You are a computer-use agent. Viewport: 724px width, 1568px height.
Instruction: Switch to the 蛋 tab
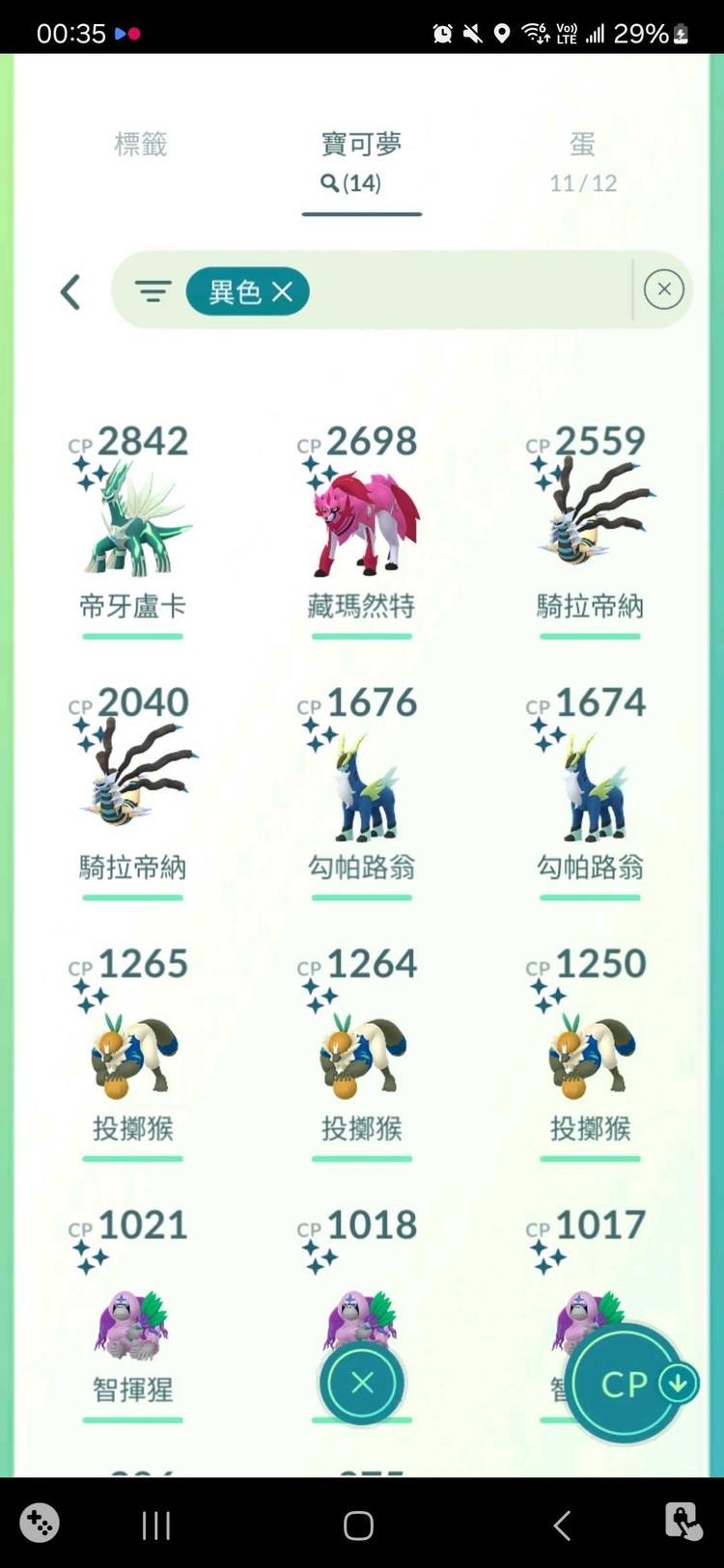click(x=582, y=161)
